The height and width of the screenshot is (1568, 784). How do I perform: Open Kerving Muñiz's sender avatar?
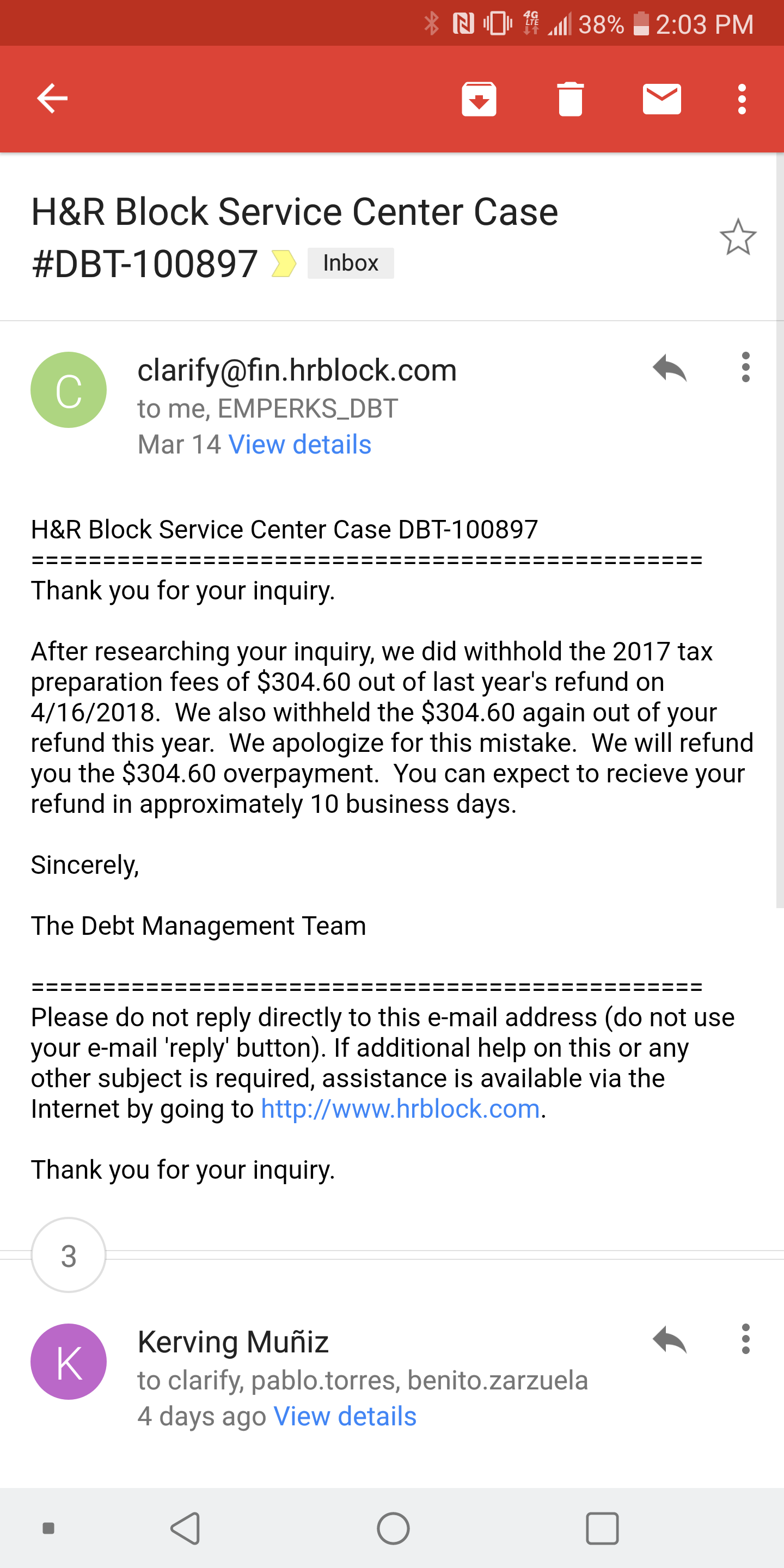tap(69, 1362)
